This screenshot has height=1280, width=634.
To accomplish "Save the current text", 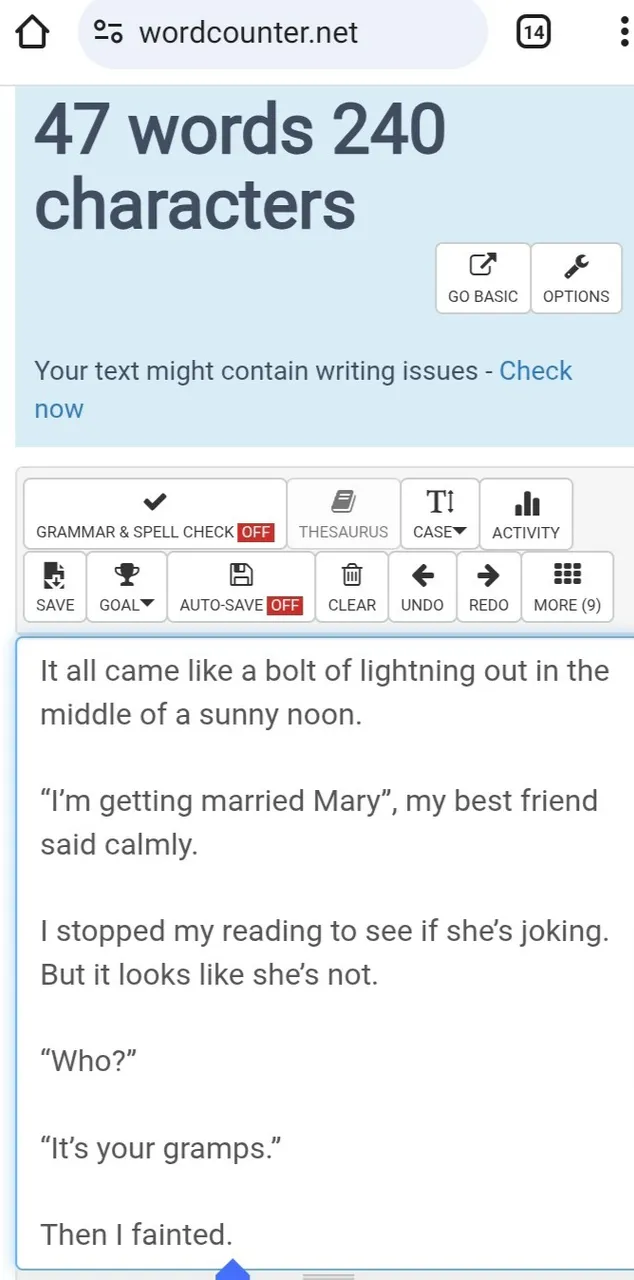I will 55,587.
